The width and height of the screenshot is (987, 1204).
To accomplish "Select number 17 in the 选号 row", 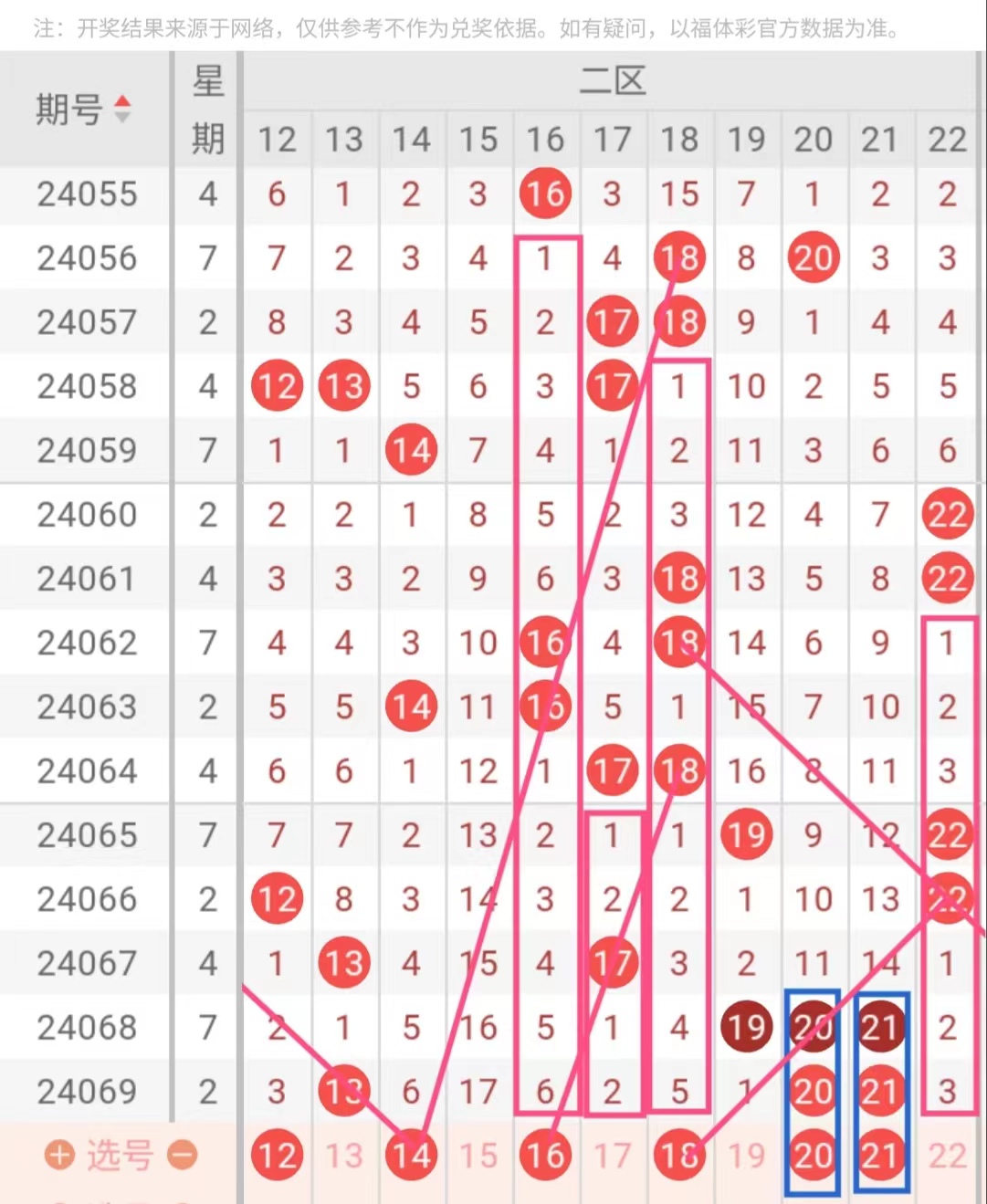I will click(x=613, y=1156).
